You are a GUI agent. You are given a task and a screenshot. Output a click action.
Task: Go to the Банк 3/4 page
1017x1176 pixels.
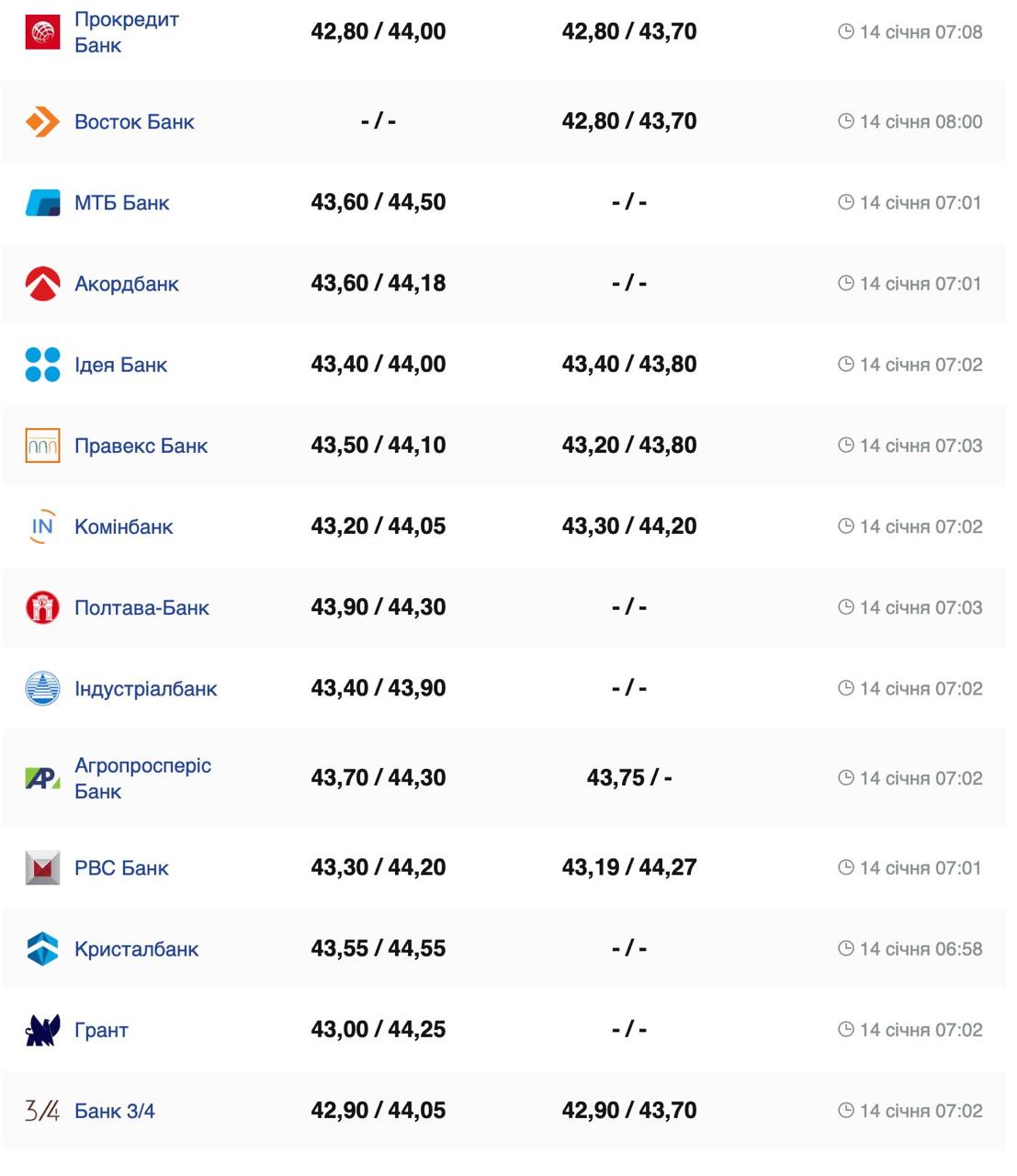click(114, 1111)
